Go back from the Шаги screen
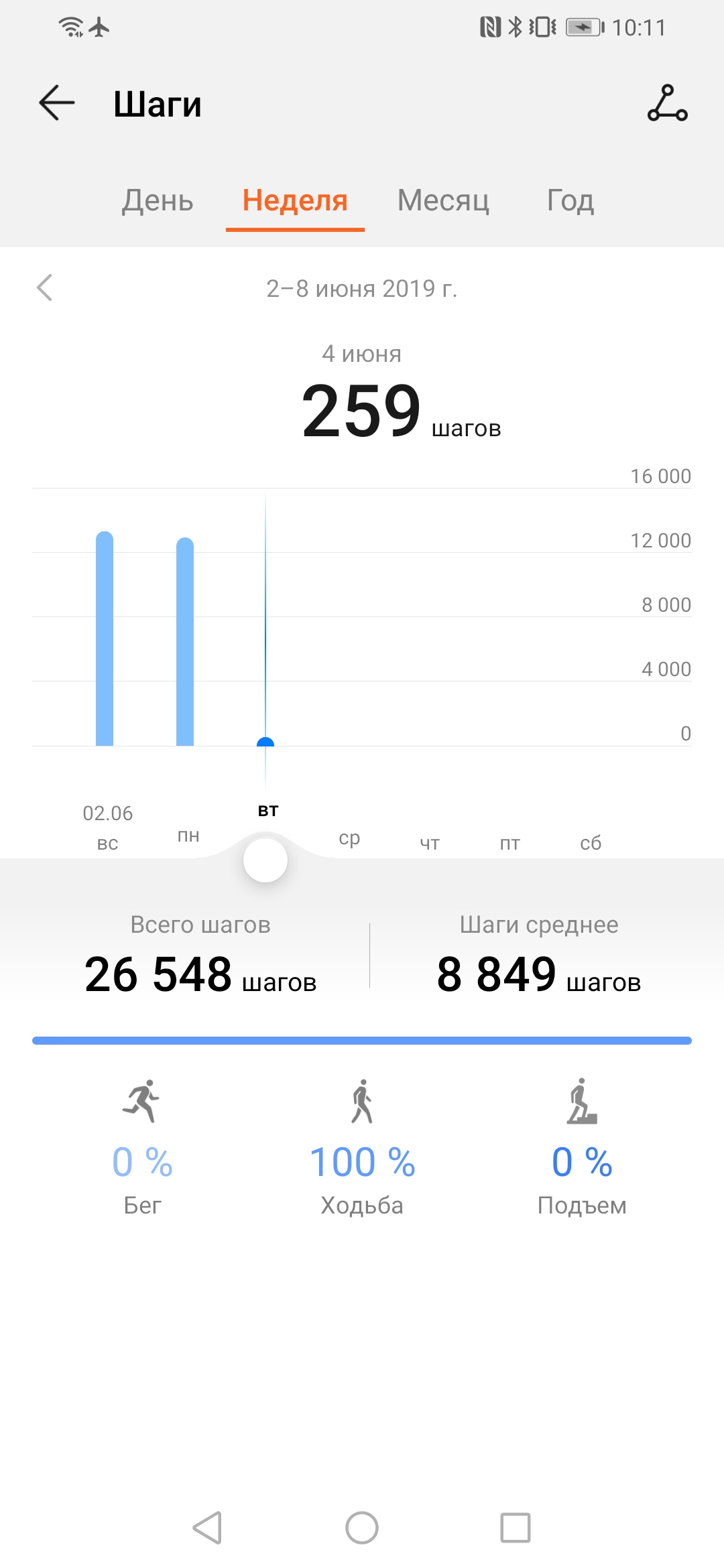The height and width of the screenshot is (1568, 724). 56,103
